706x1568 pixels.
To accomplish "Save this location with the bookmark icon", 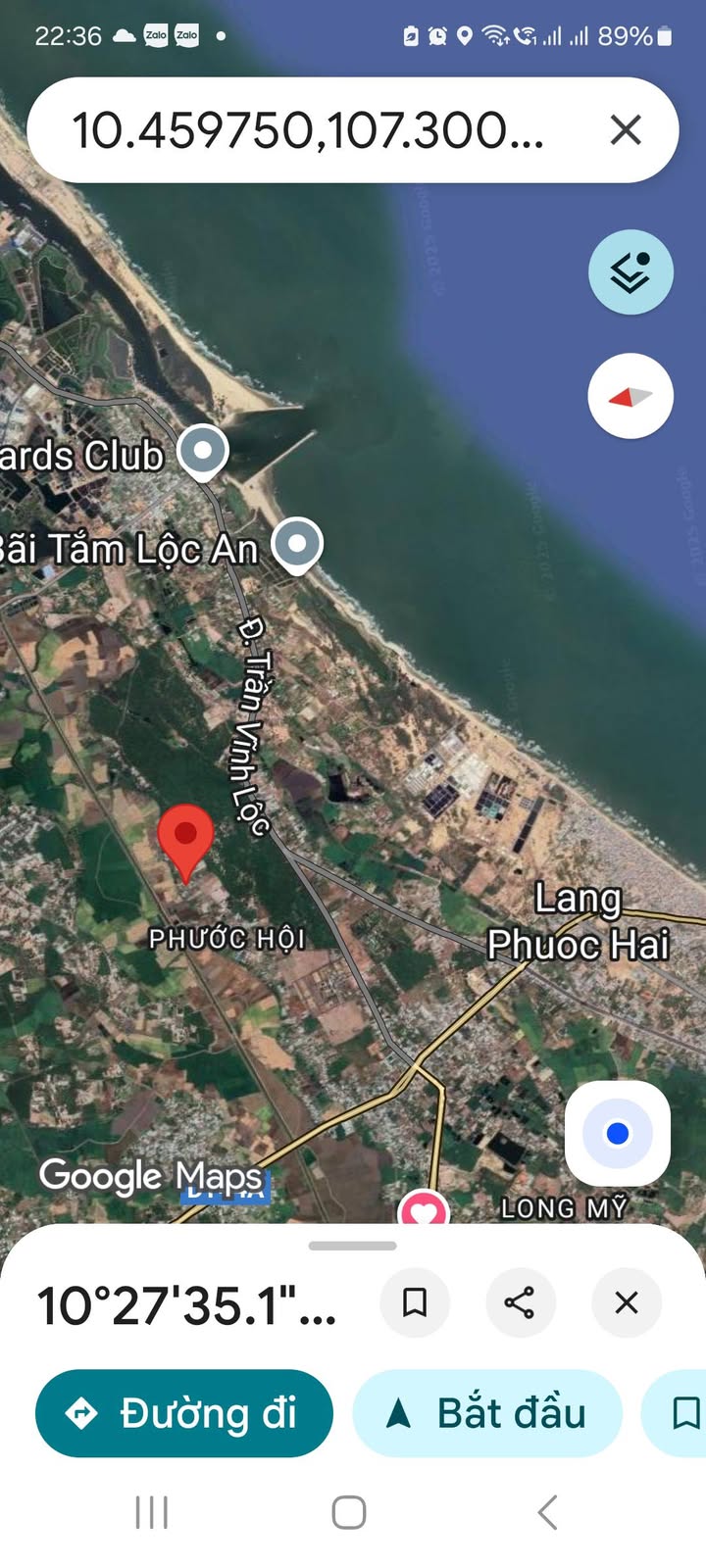I will tap(415, 1302).
